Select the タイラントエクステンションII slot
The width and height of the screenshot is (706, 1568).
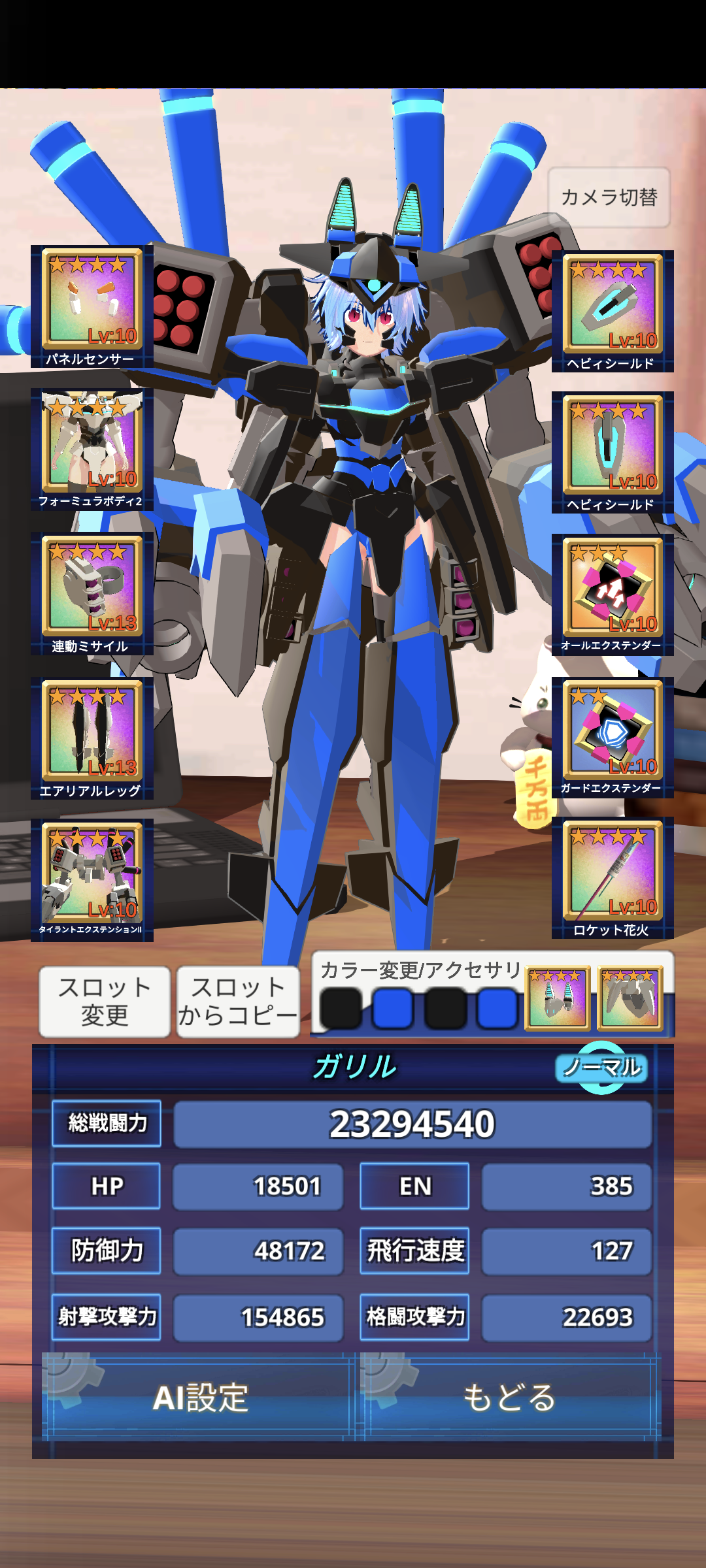click(x=92, y=879)
